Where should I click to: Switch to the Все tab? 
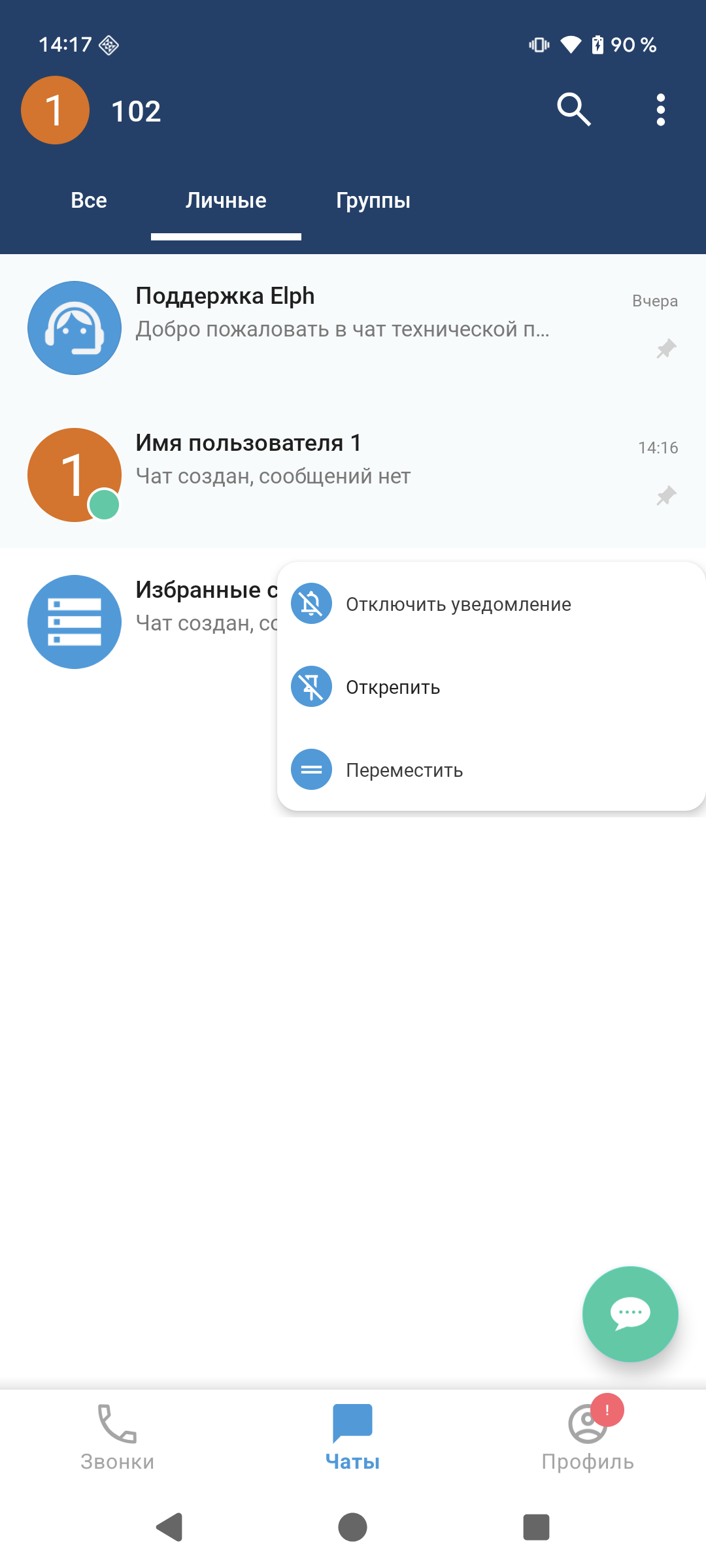[89, 200]
